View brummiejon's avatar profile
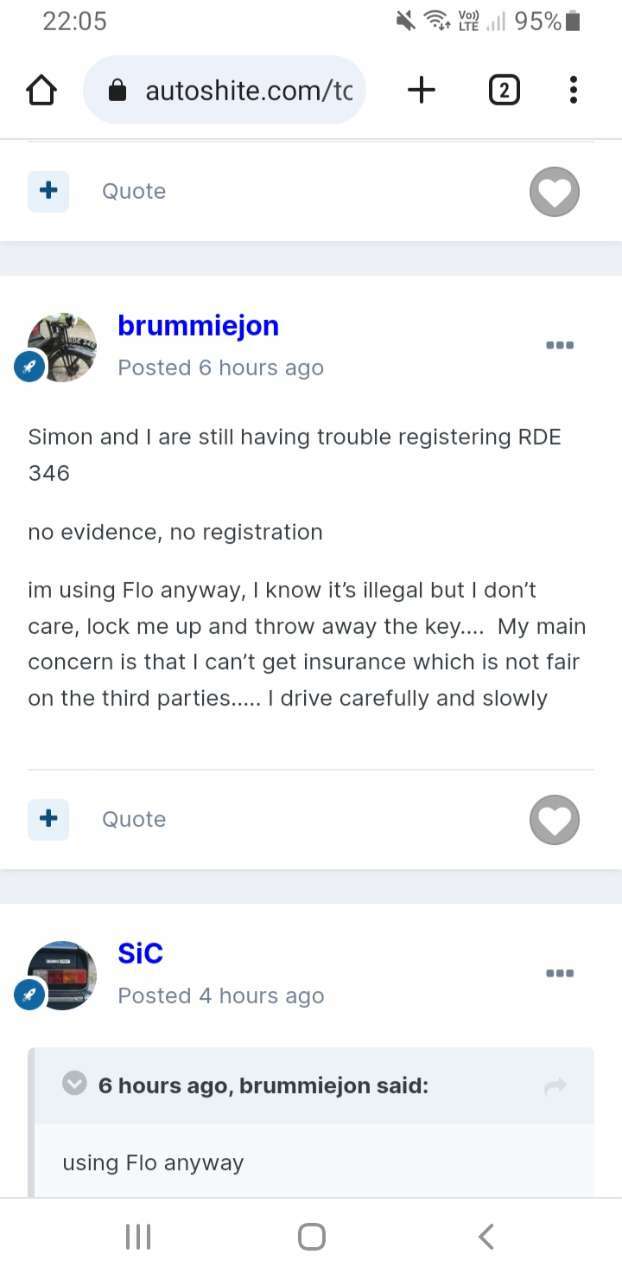Image resolution: width=622 pixels, height=1280 pixels. coord(62,347)
